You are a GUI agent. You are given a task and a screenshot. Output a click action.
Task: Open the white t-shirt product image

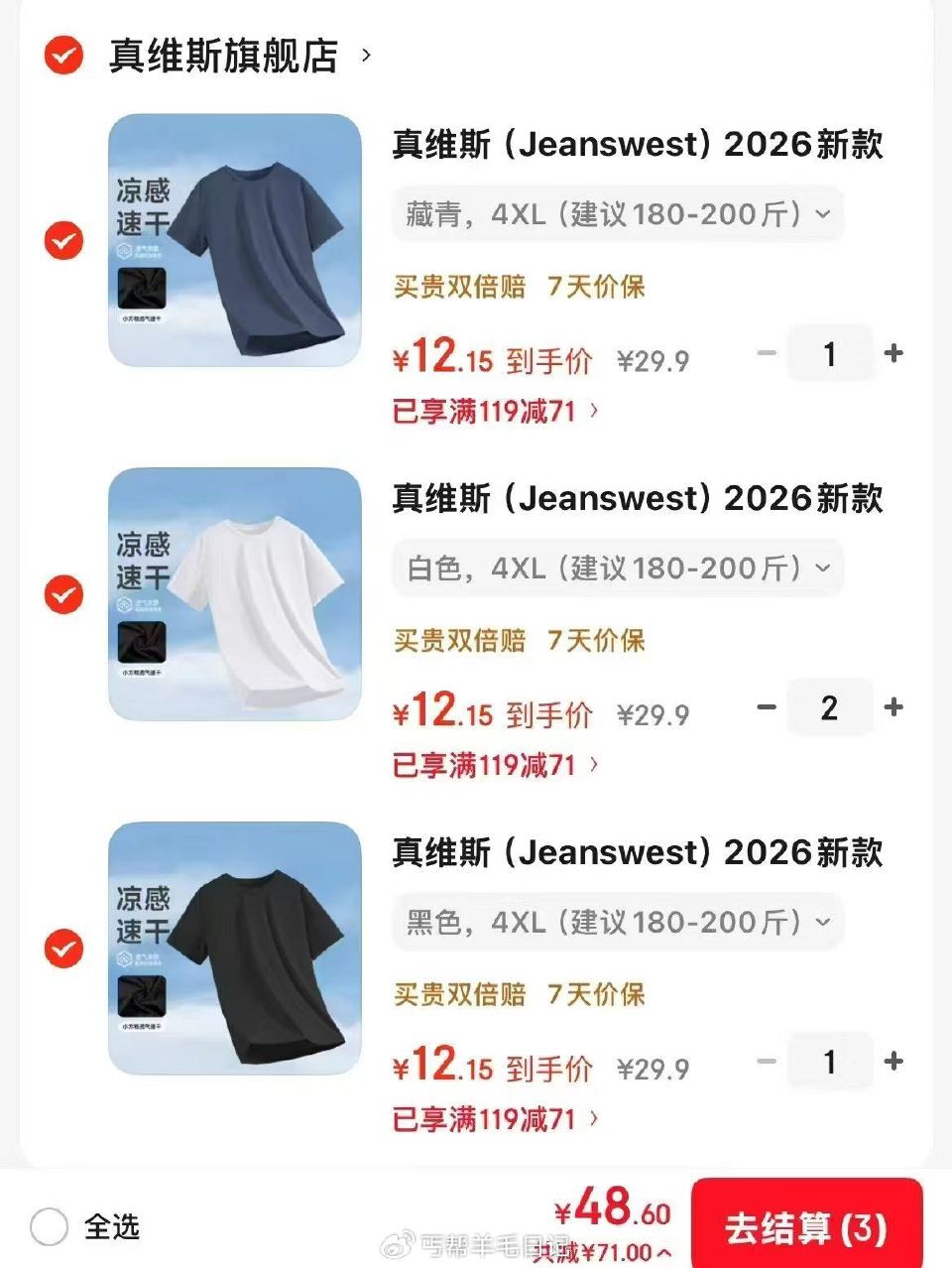click(x=235, y=595)
